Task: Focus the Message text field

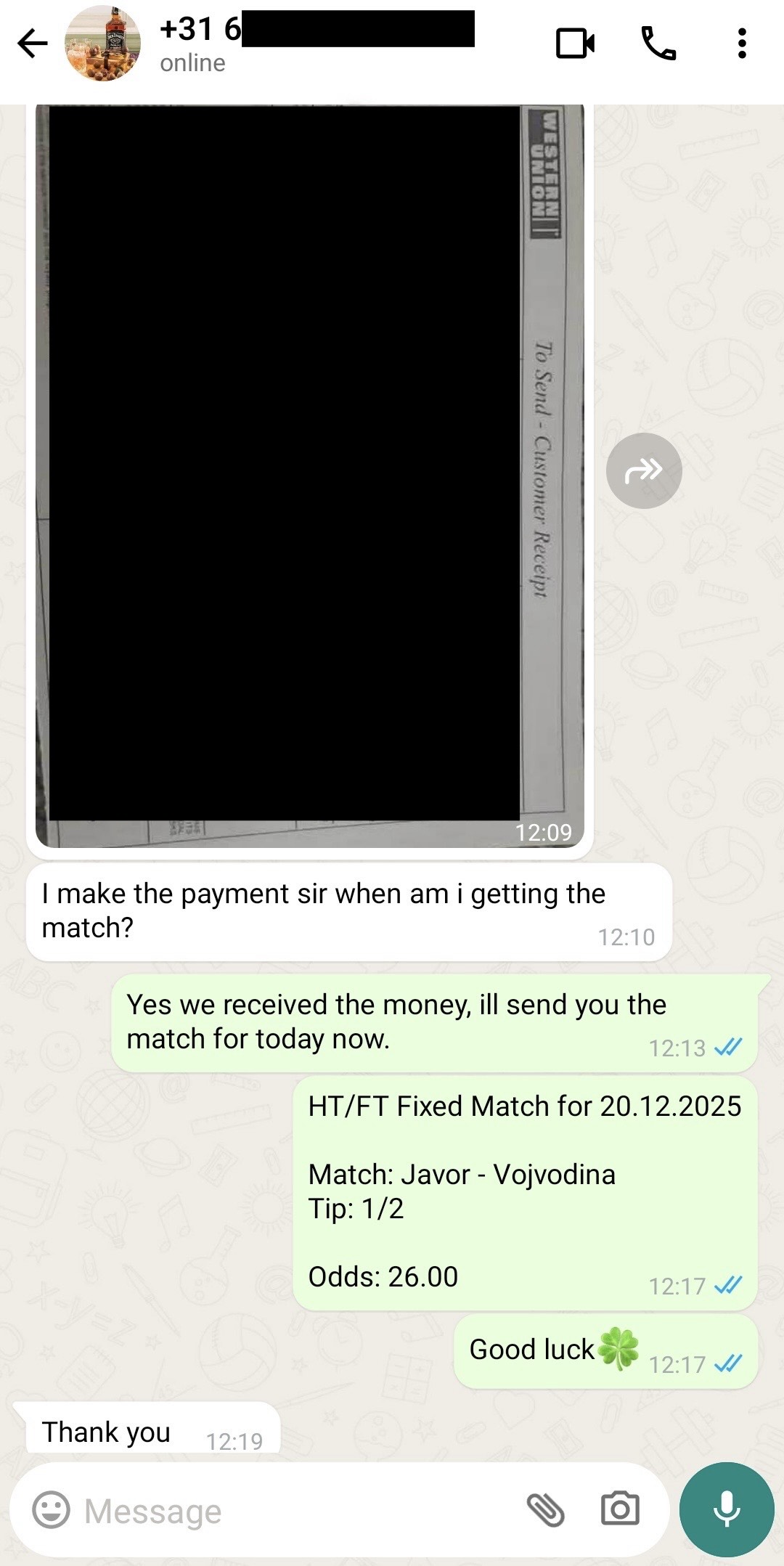Action: point(290,1512)
